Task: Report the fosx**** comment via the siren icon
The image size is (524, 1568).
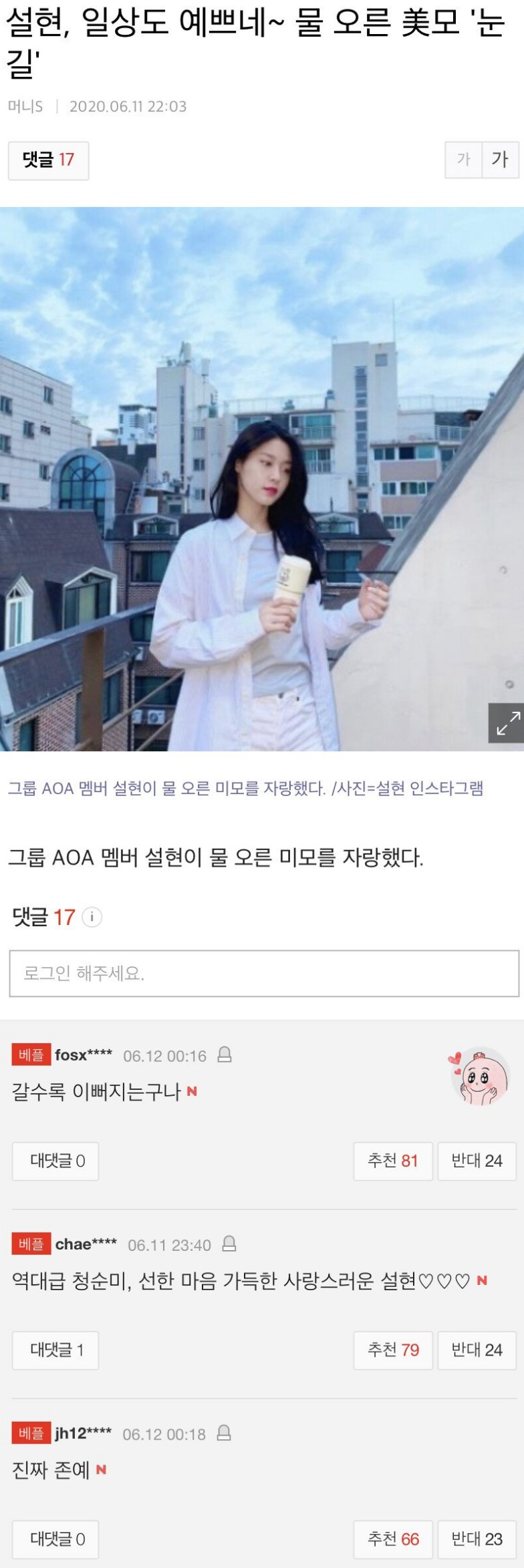Action: tap(225, 1055)
